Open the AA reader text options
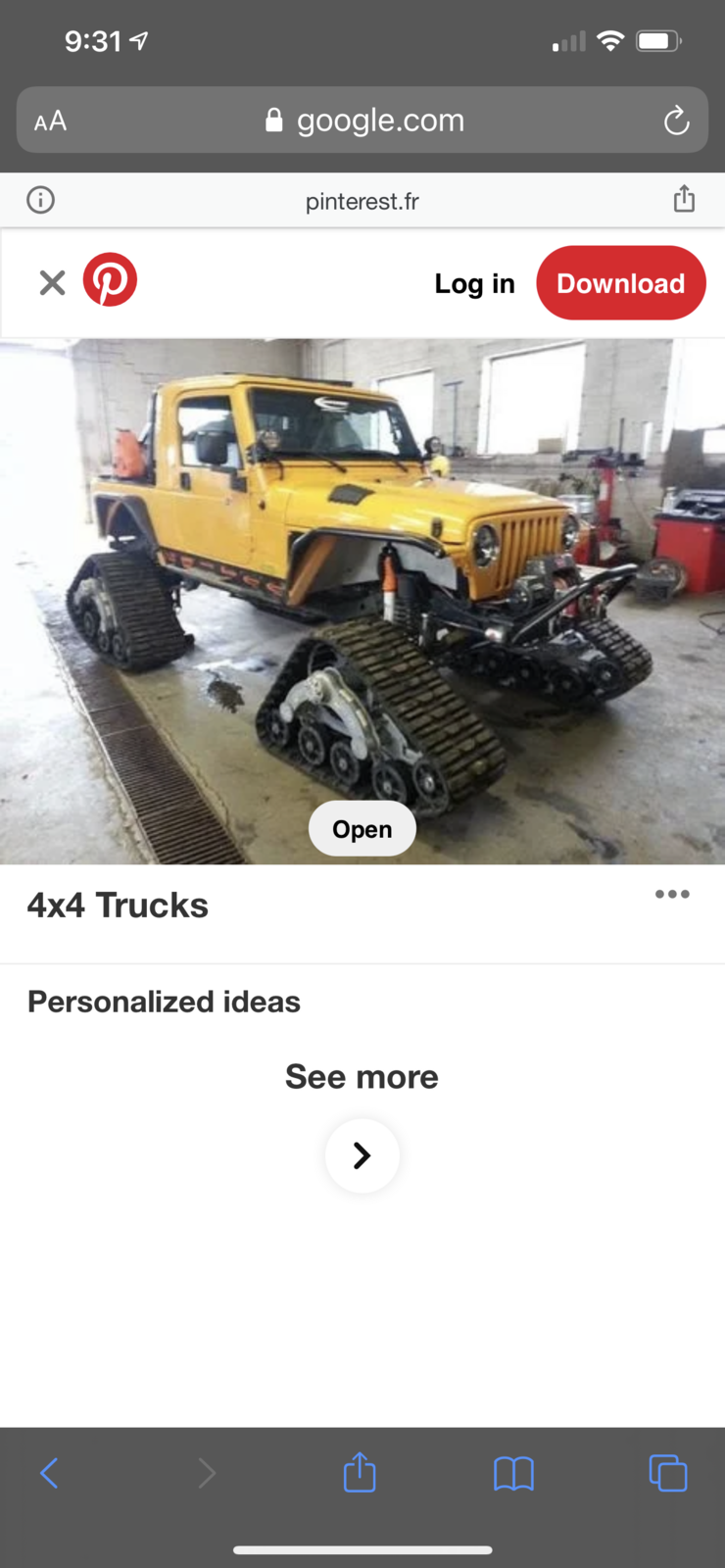This screenshot has height=1568, width=725. point(50,122)
